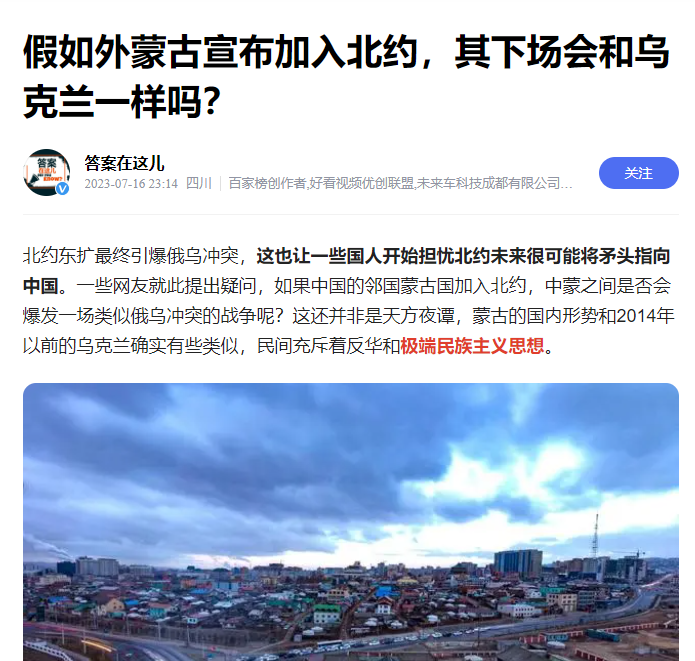Open the city skyline photo in the article
This screenshot has height=661, width=695.
350,520
